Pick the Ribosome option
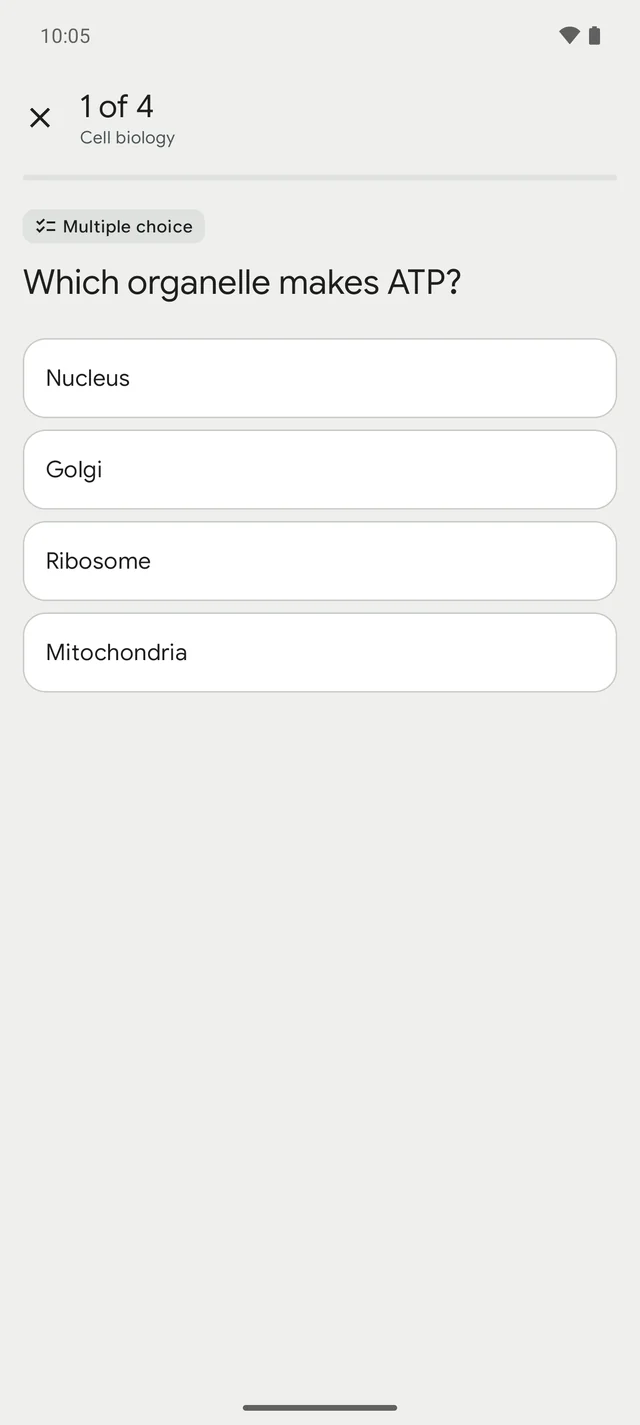Screen dimensions: 640x1425 320,561
